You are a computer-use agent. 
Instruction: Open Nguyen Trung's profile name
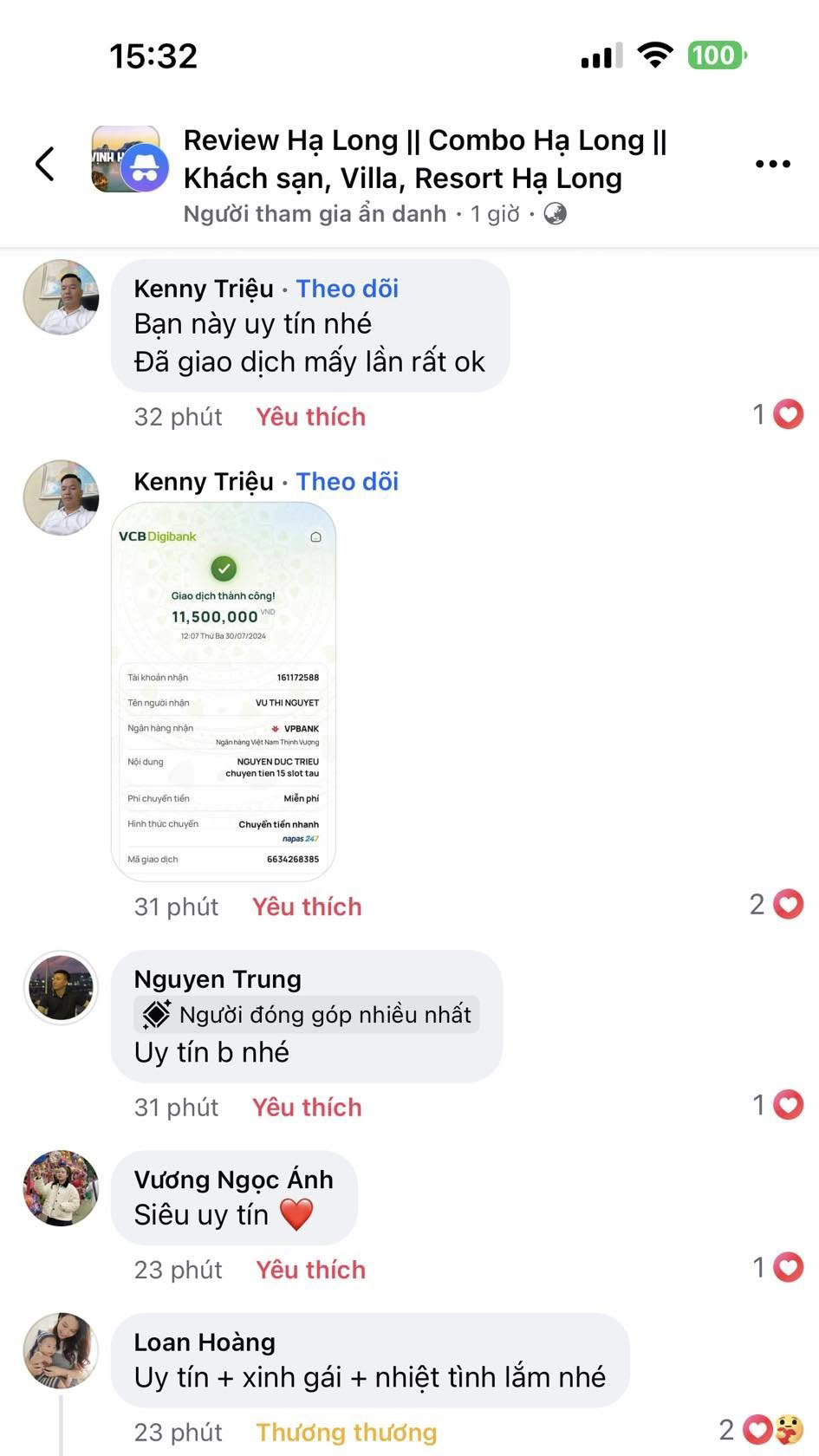click(218, 979)
